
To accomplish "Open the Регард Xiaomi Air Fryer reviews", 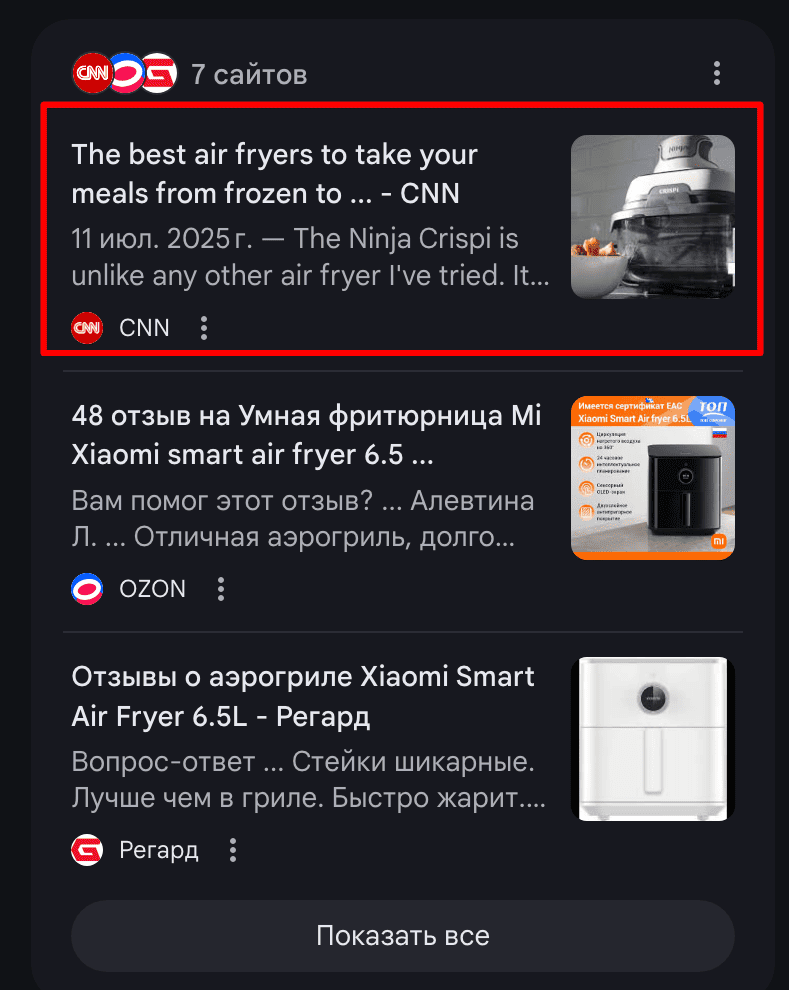I will point(303,696).
